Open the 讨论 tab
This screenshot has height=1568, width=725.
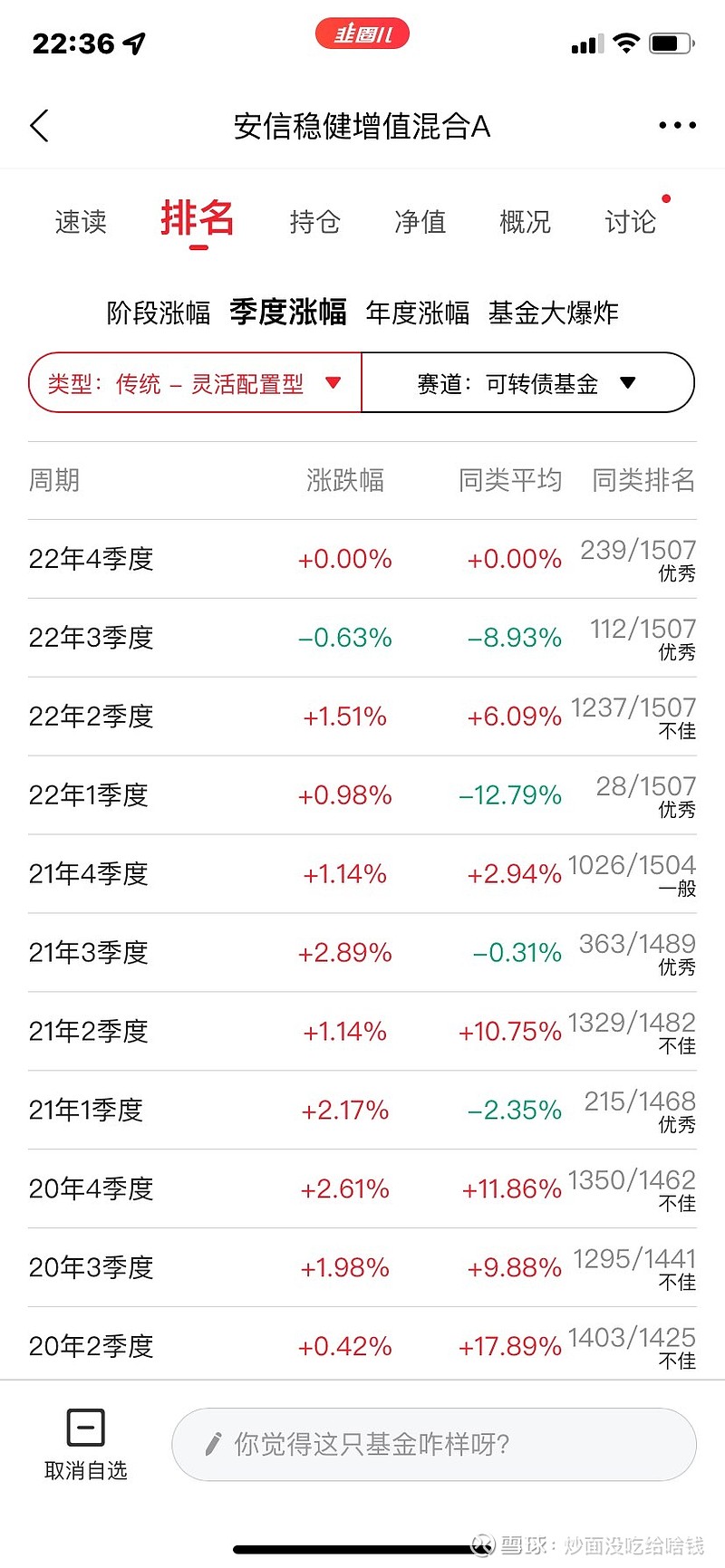click(x=631, y=222)
